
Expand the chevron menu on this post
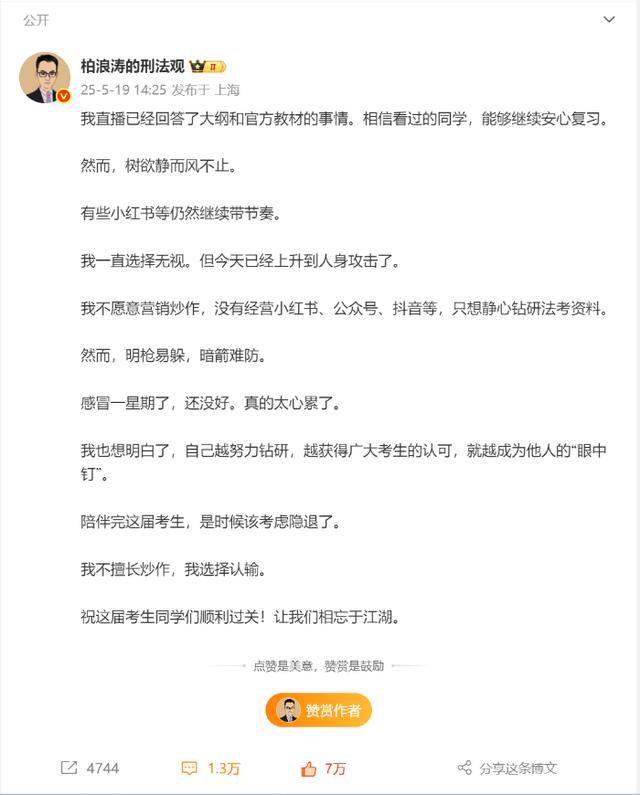[x=610, y=19]
